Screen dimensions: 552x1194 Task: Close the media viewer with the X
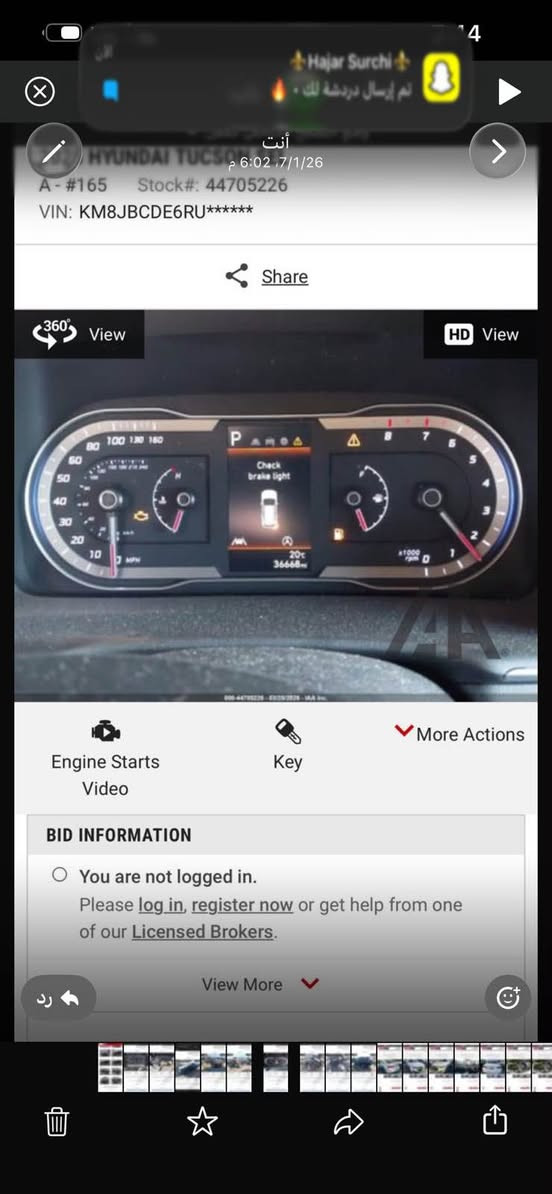40,92
